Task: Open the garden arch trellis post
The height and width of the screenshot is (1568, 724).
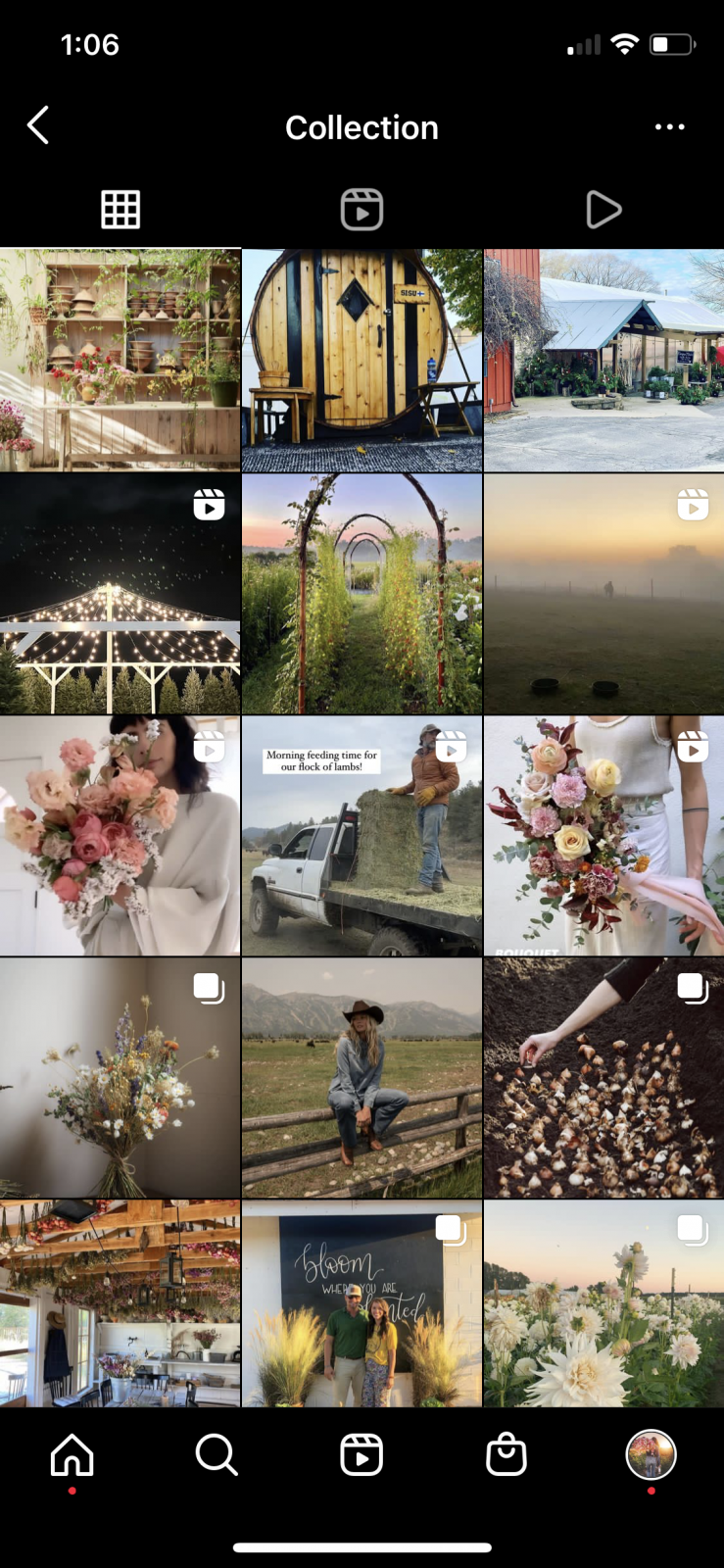Action: (362, 593)
